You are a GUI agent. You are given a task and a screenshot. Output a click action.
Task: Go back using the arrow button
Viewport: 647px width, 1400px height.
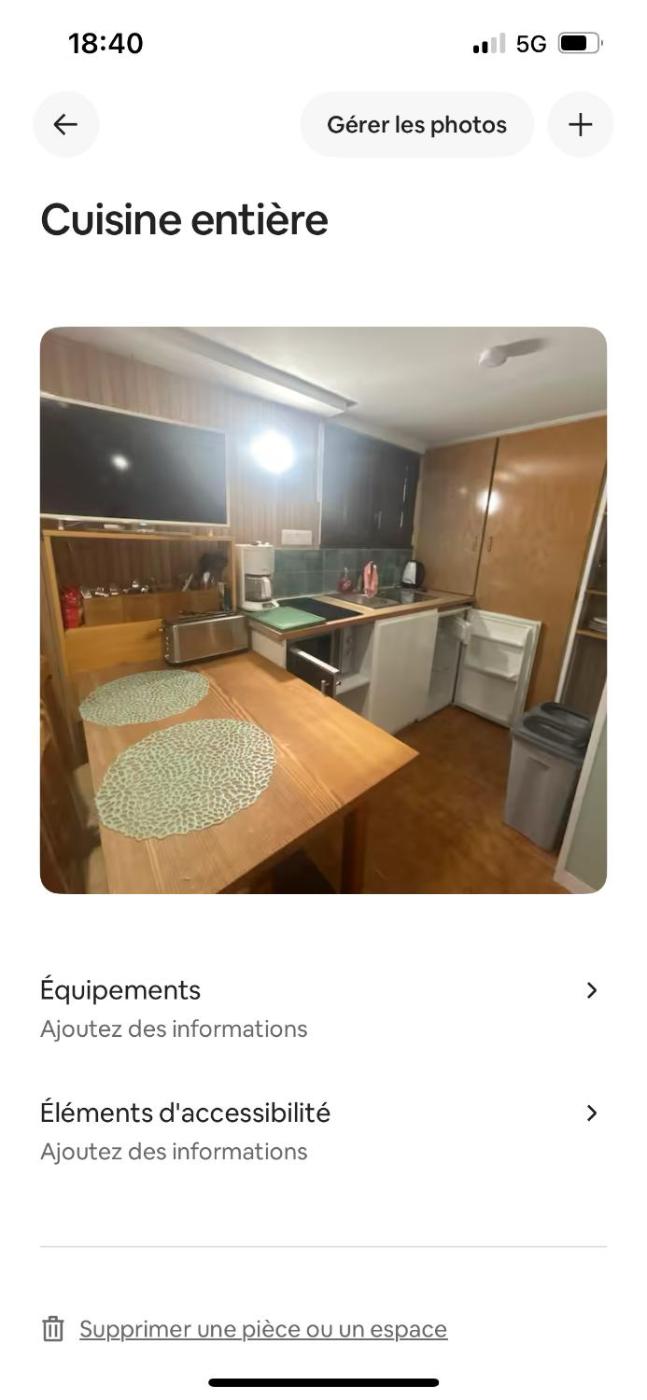[x=66, y=124]
